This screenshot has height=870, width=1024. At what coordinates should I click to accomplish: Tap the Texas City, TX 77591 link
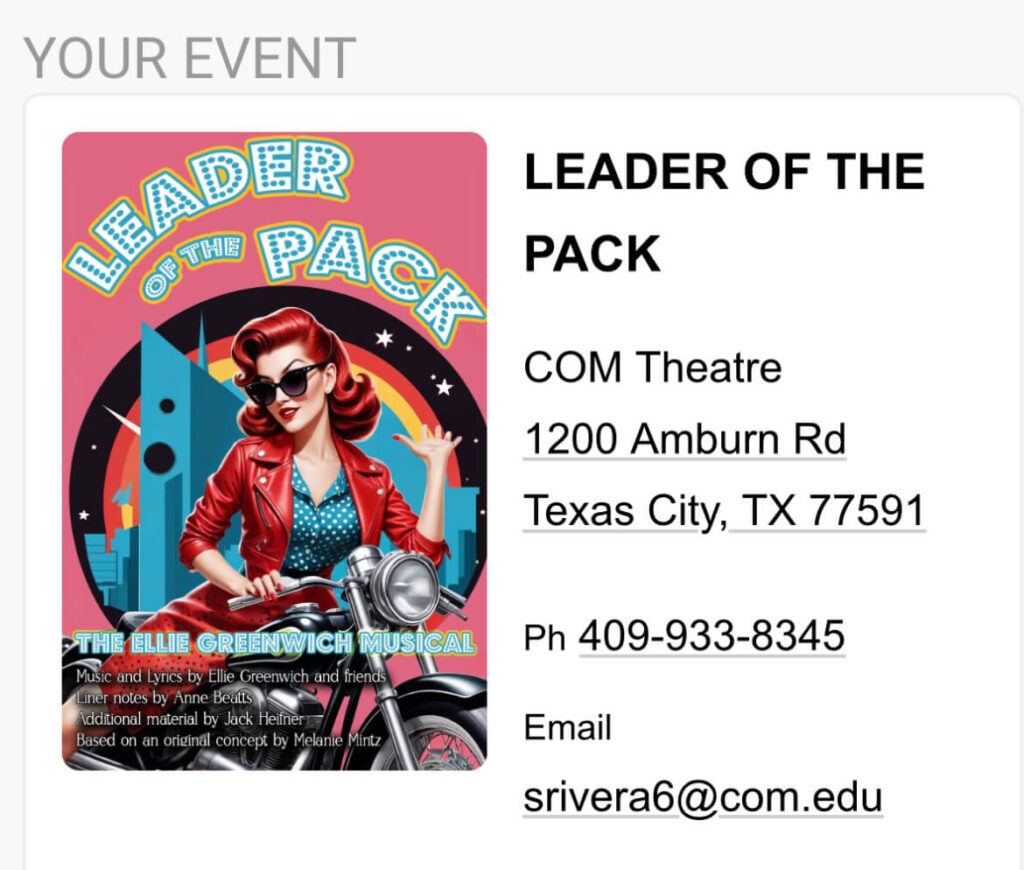(724, 511)
